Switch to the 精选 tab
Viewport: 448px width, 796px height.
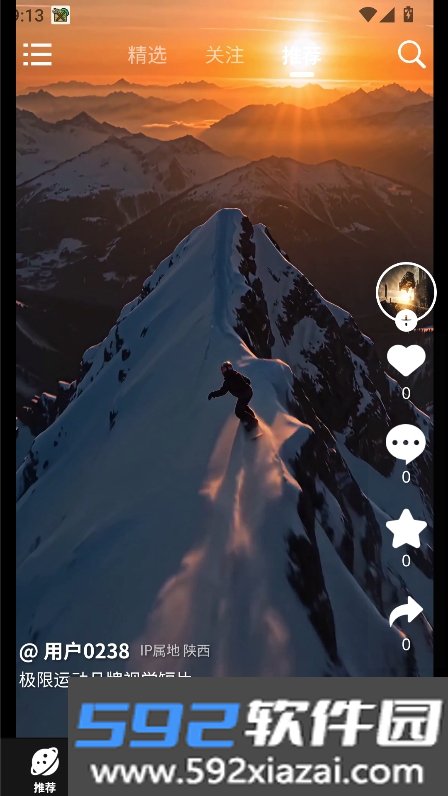click(x=147, y=55)
